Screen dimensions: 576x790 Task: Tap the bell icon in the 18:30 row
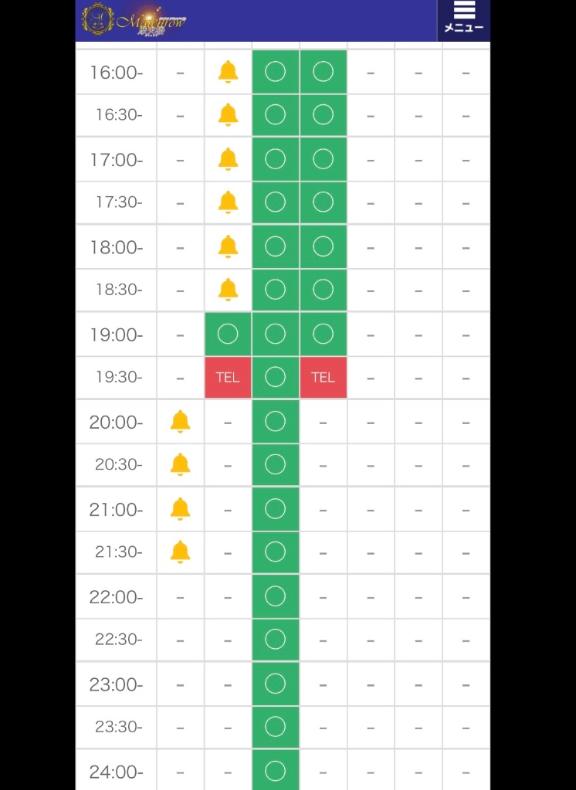point(228,290)
